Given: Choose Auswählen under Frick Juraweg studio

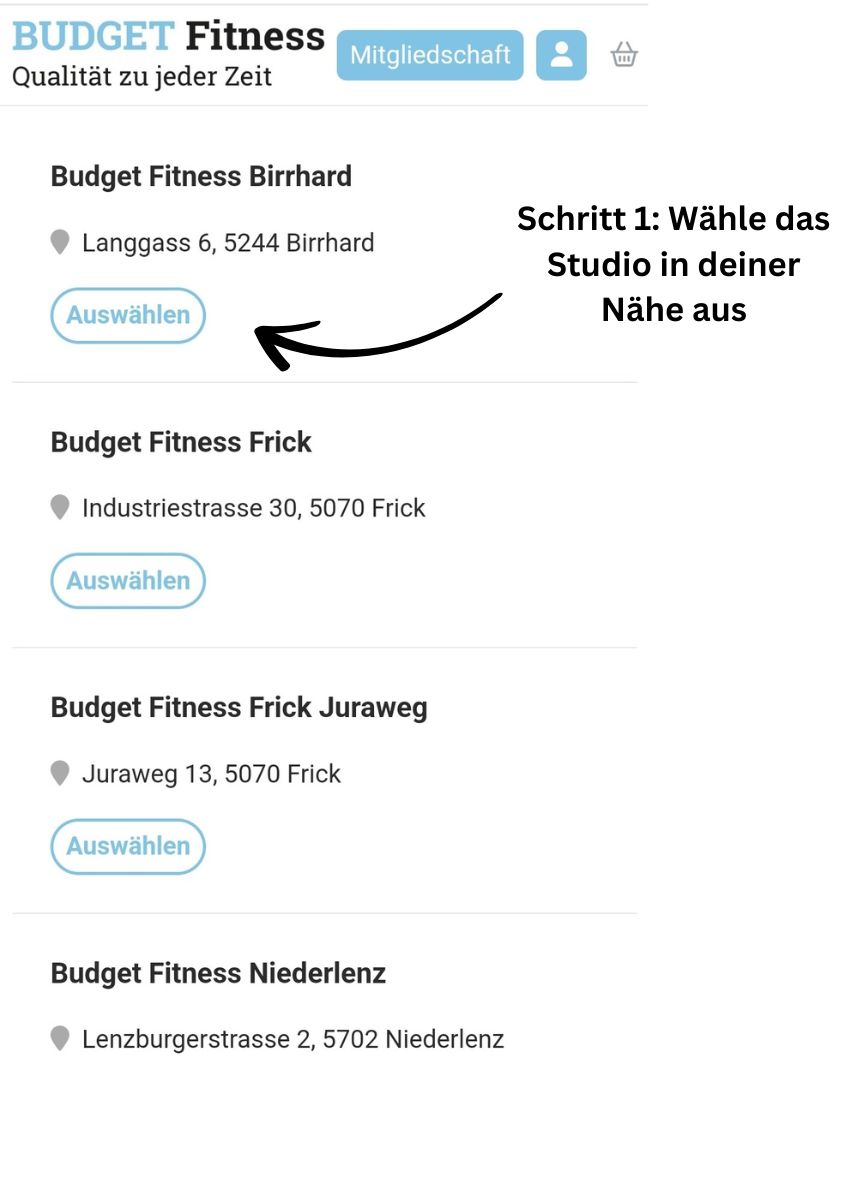Looking at the screenshot, I should click(128, 847).
